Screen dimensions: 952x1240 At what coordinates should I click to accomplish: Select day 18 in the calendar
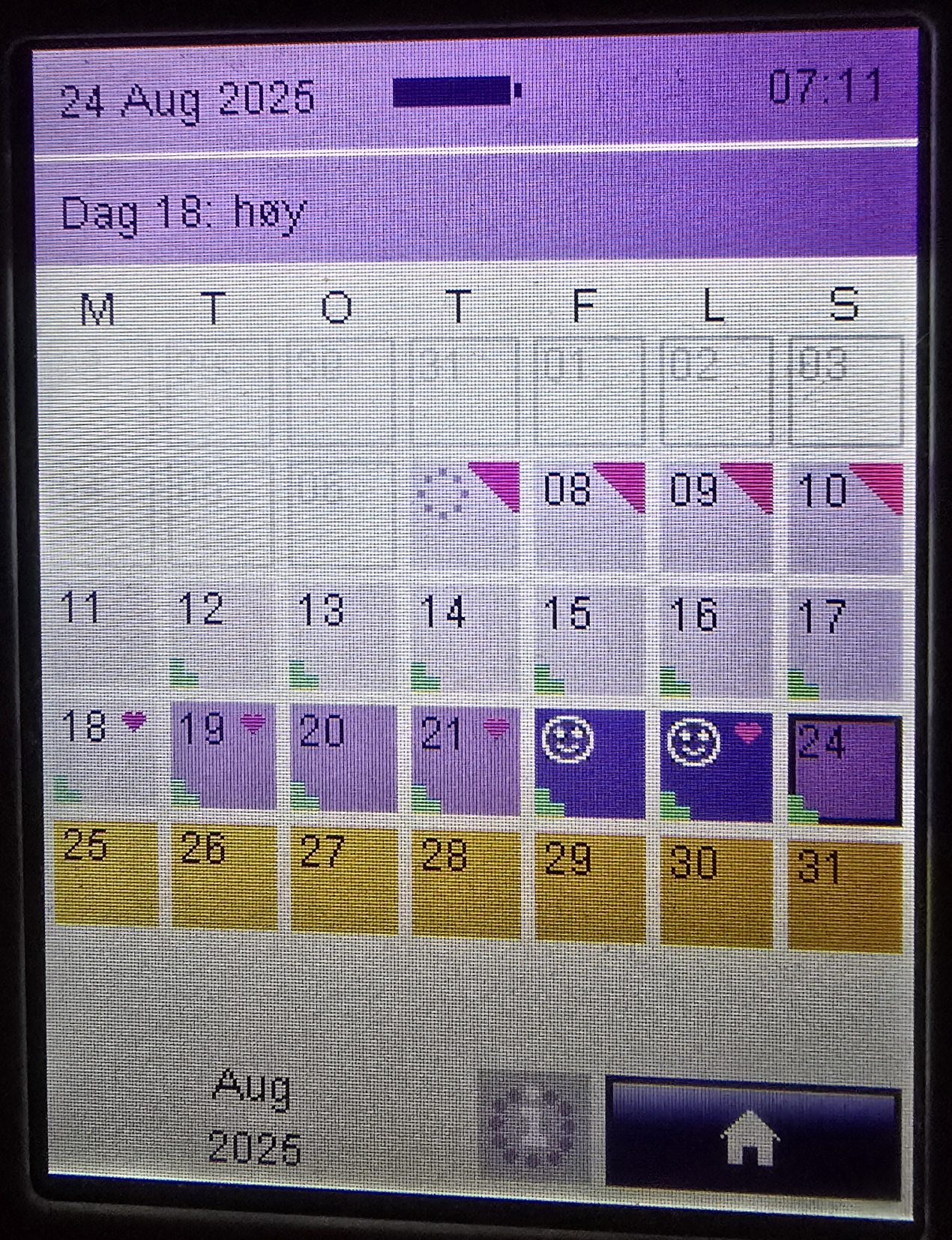(x=105, y=757)
